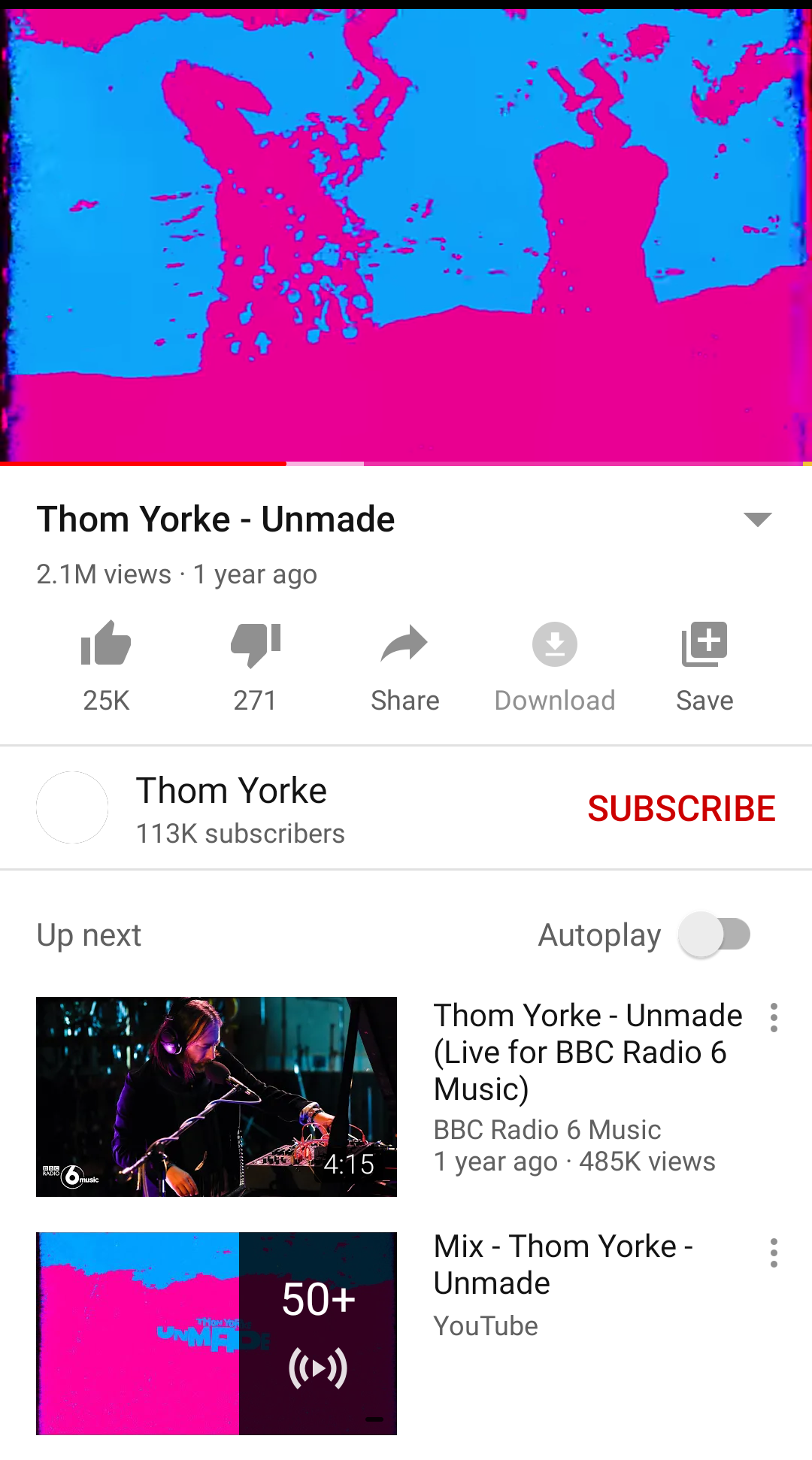Screen dimensions: 812x1460
Task: Open Thom Yorke channel avatar
Action: click(x=72, y=807)
